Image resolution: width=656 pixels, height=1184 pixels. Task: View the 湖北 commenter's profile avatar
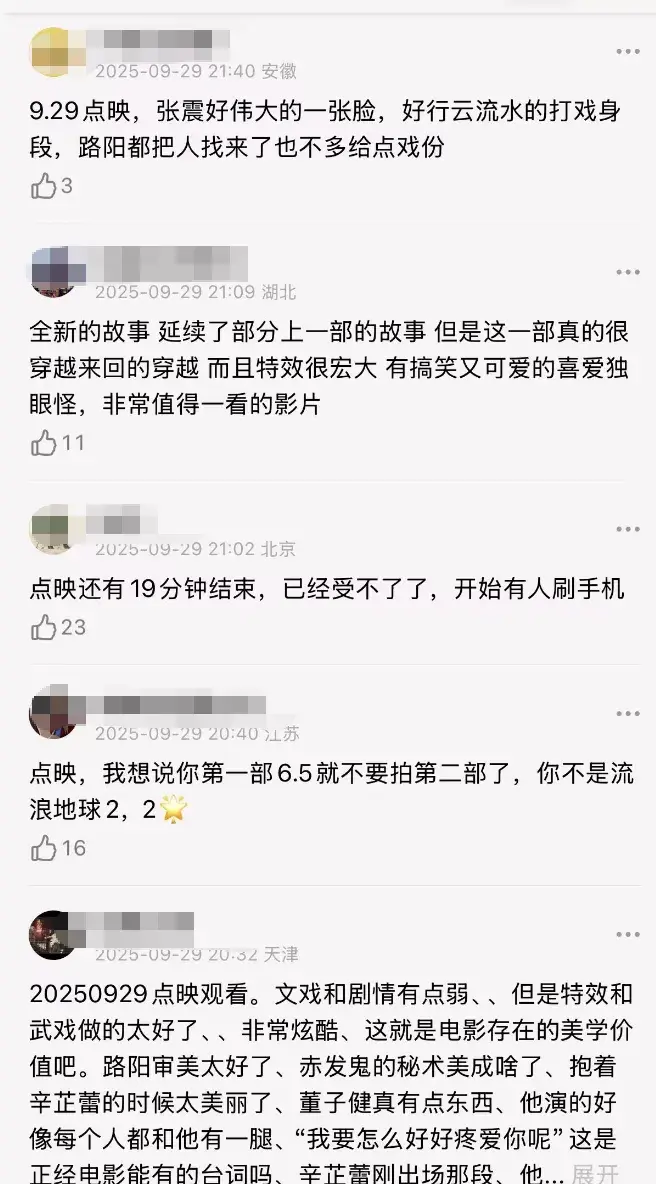(x=52, y=272)
